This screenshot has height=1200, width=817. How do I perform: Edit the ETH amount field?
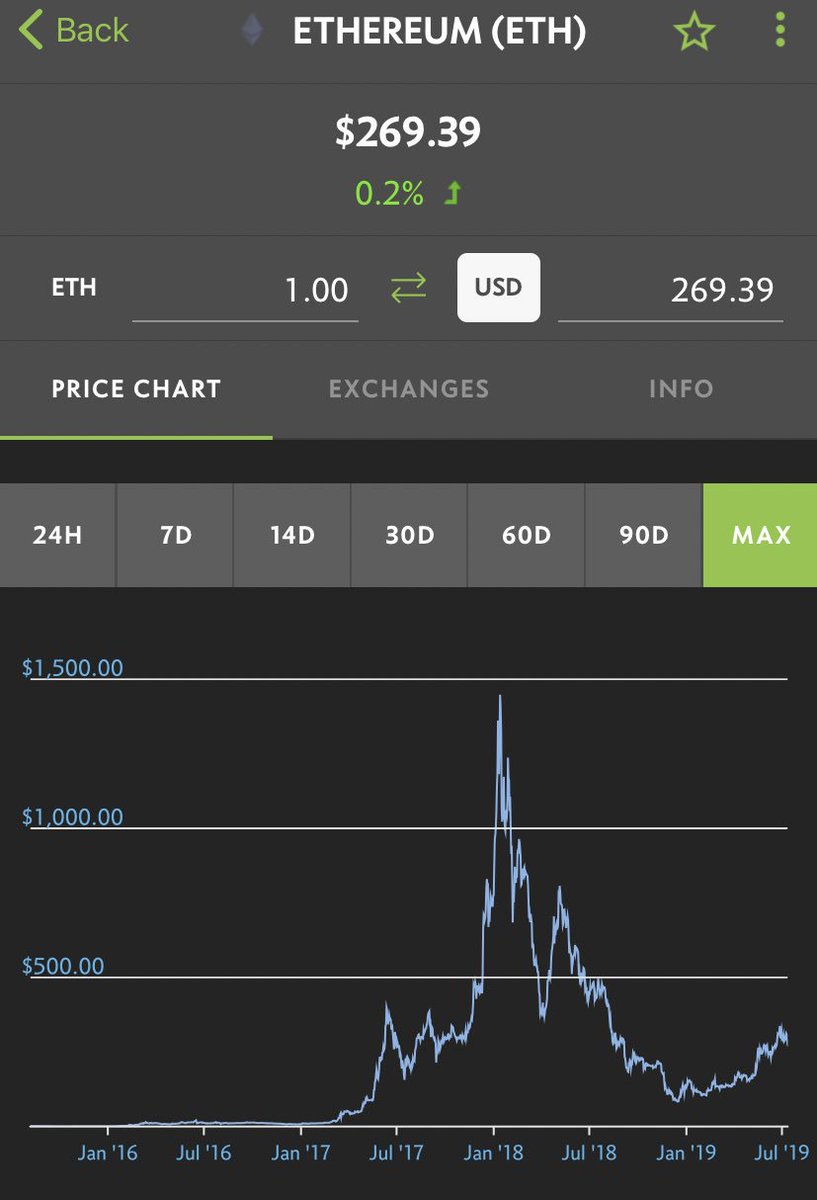[245, 291]
